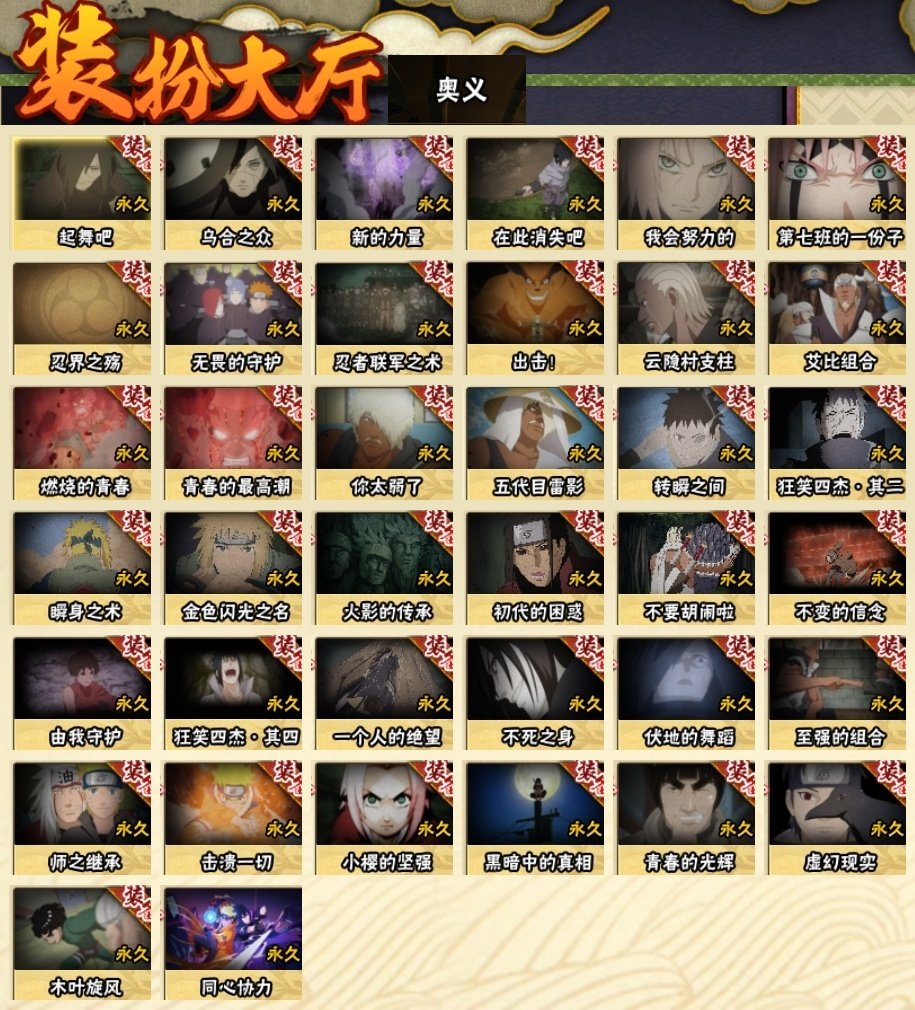Select the 忍界之殇 card
915x1010 pixels.
pyautogui.click(x=82, y=317)
